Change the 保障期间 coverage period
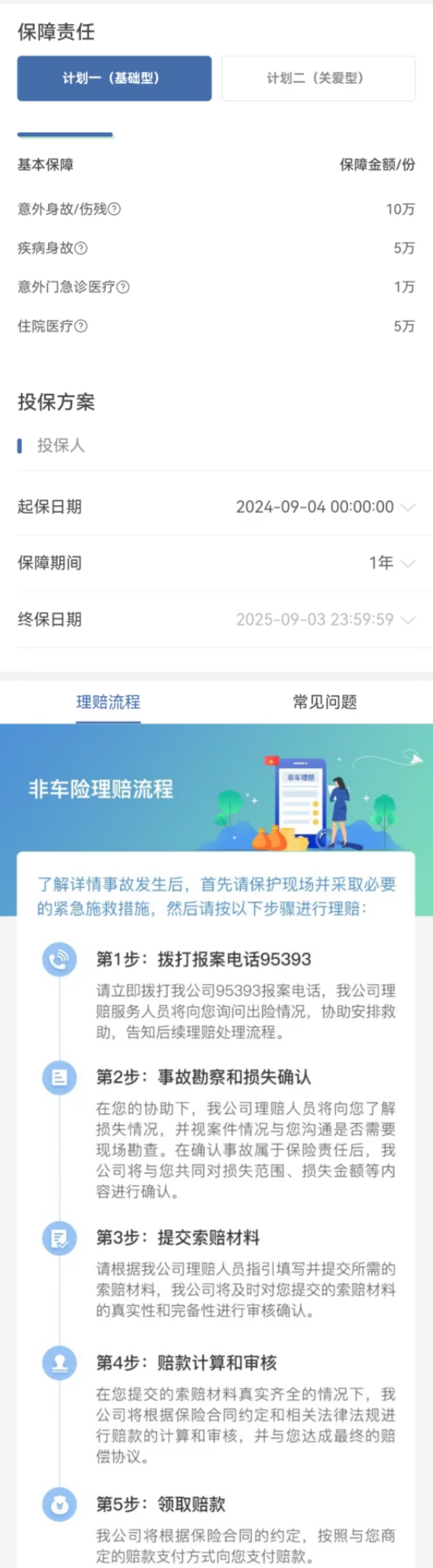The height and width of the screenshot is (1568, 433). [391, 562]
